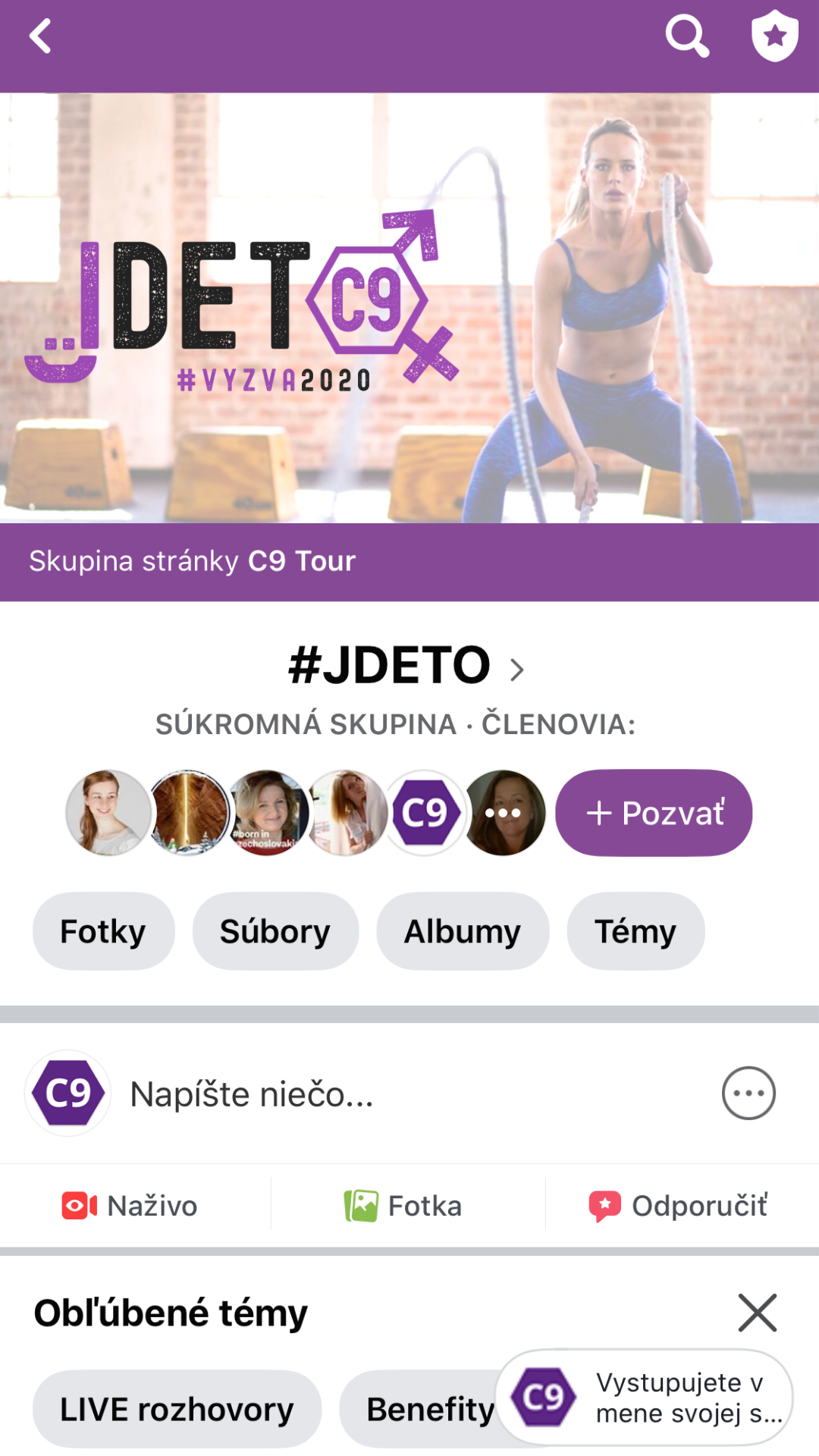Tap Pozvať to invite members

click(x=654, y=813)
